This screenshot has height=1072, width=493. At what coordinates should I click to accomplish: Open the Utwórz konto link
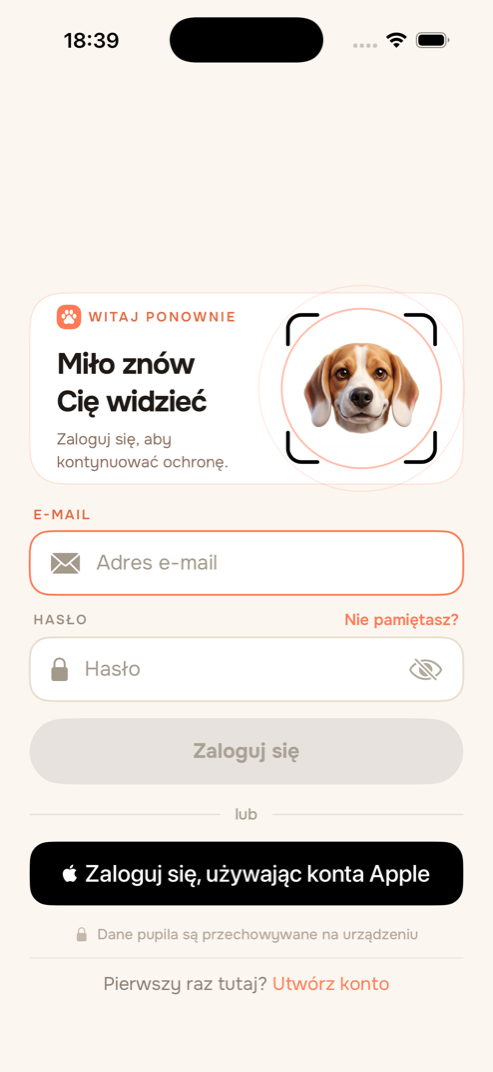click(x=331, y=984)
